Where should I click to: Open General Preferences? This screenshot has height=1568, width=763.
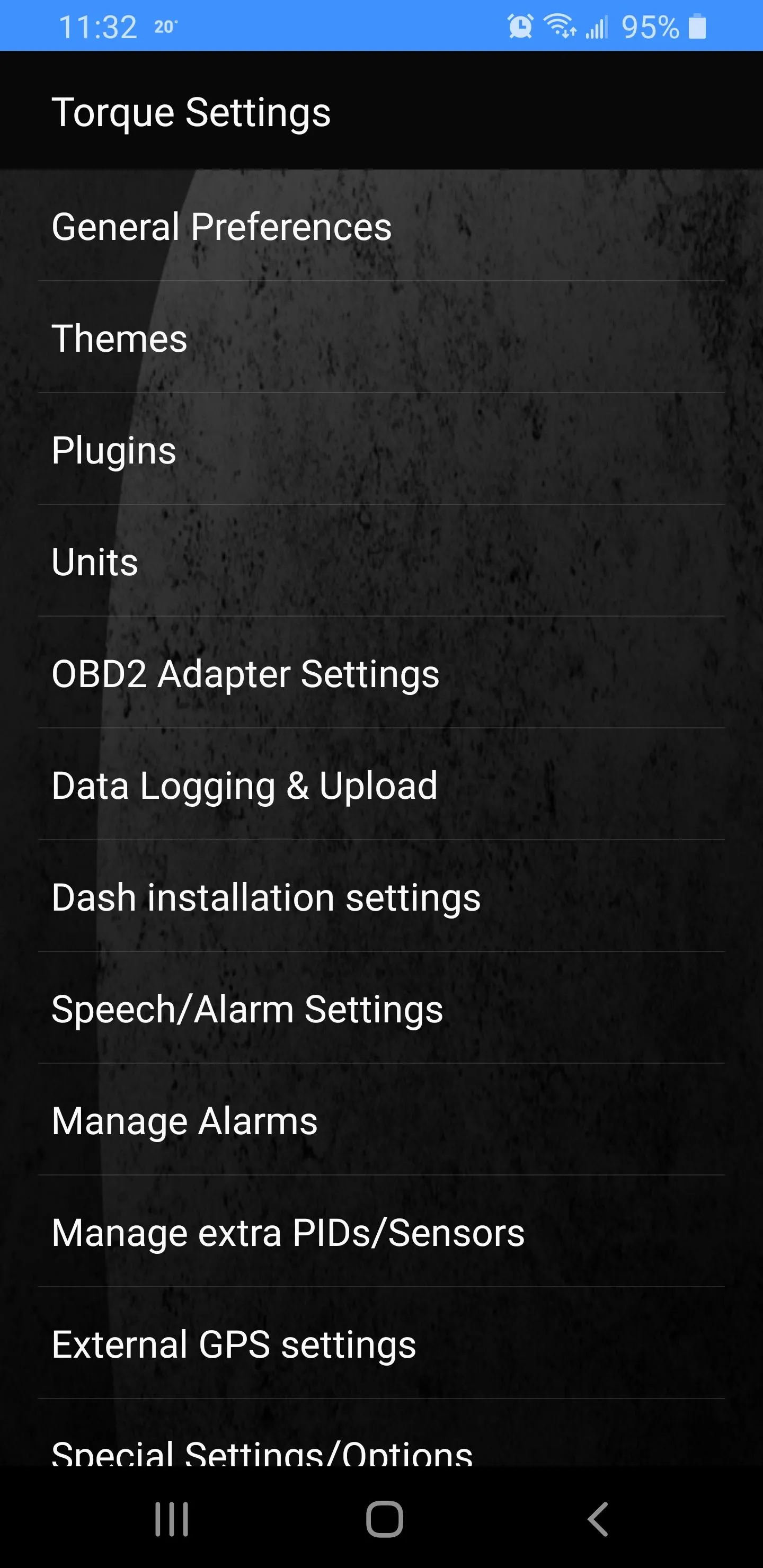pyautogui.click(x=381, y=226)
